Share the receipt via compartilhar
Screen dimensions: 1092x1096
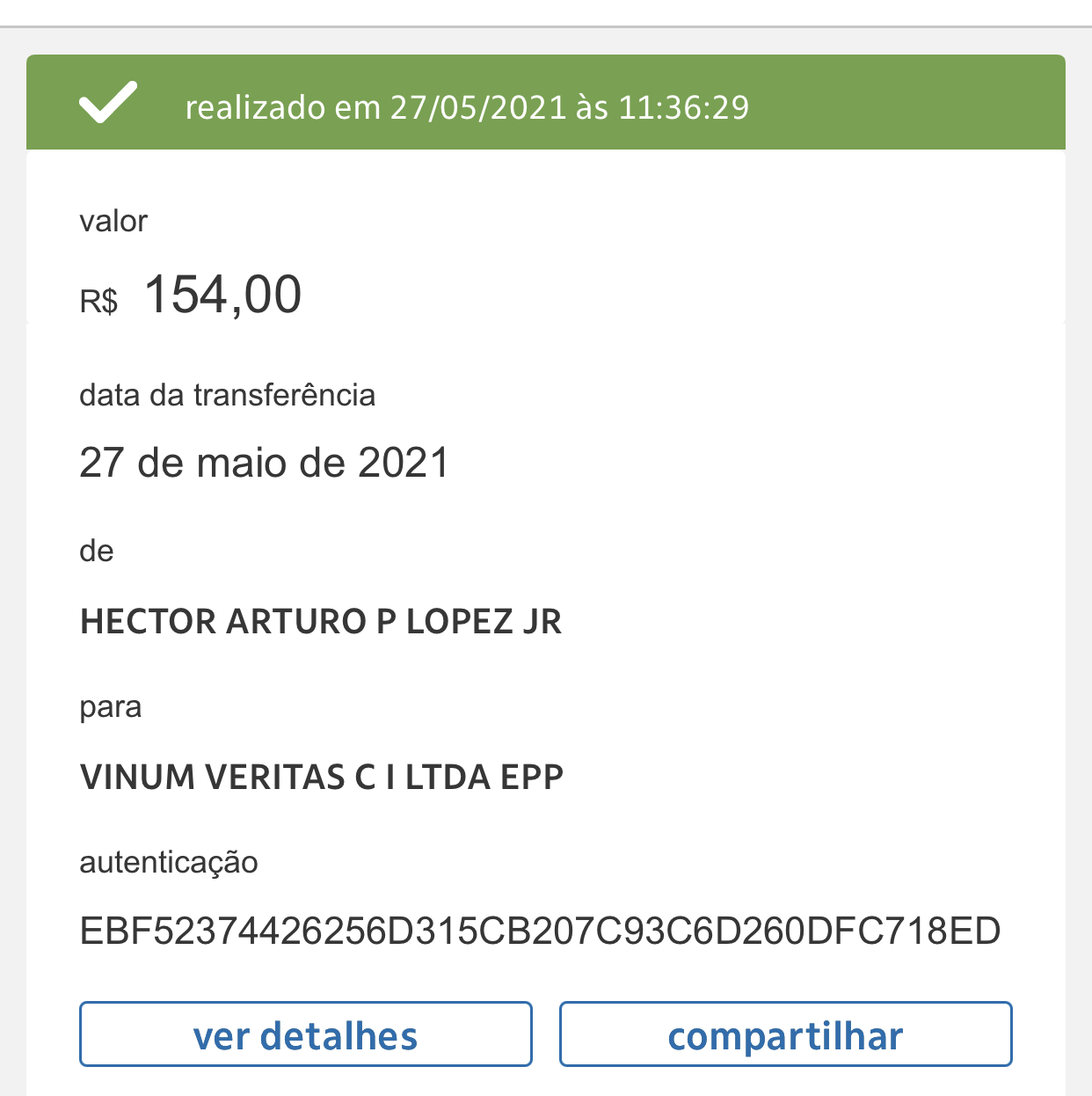785,1034
